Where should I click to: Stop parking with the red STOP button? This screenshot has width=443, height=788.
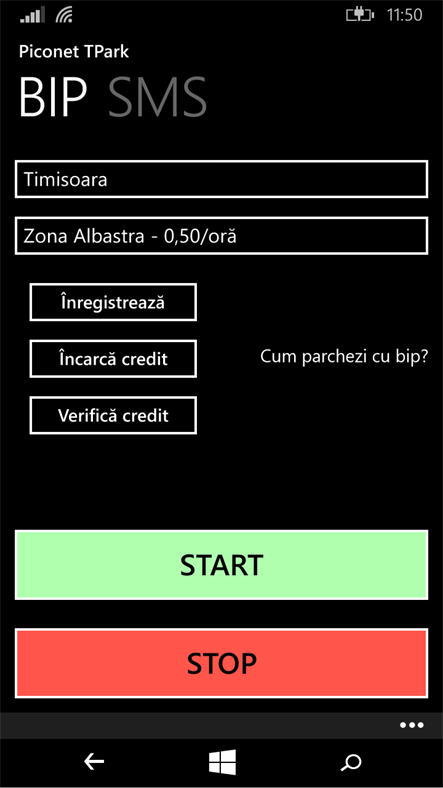pos(222,663)
